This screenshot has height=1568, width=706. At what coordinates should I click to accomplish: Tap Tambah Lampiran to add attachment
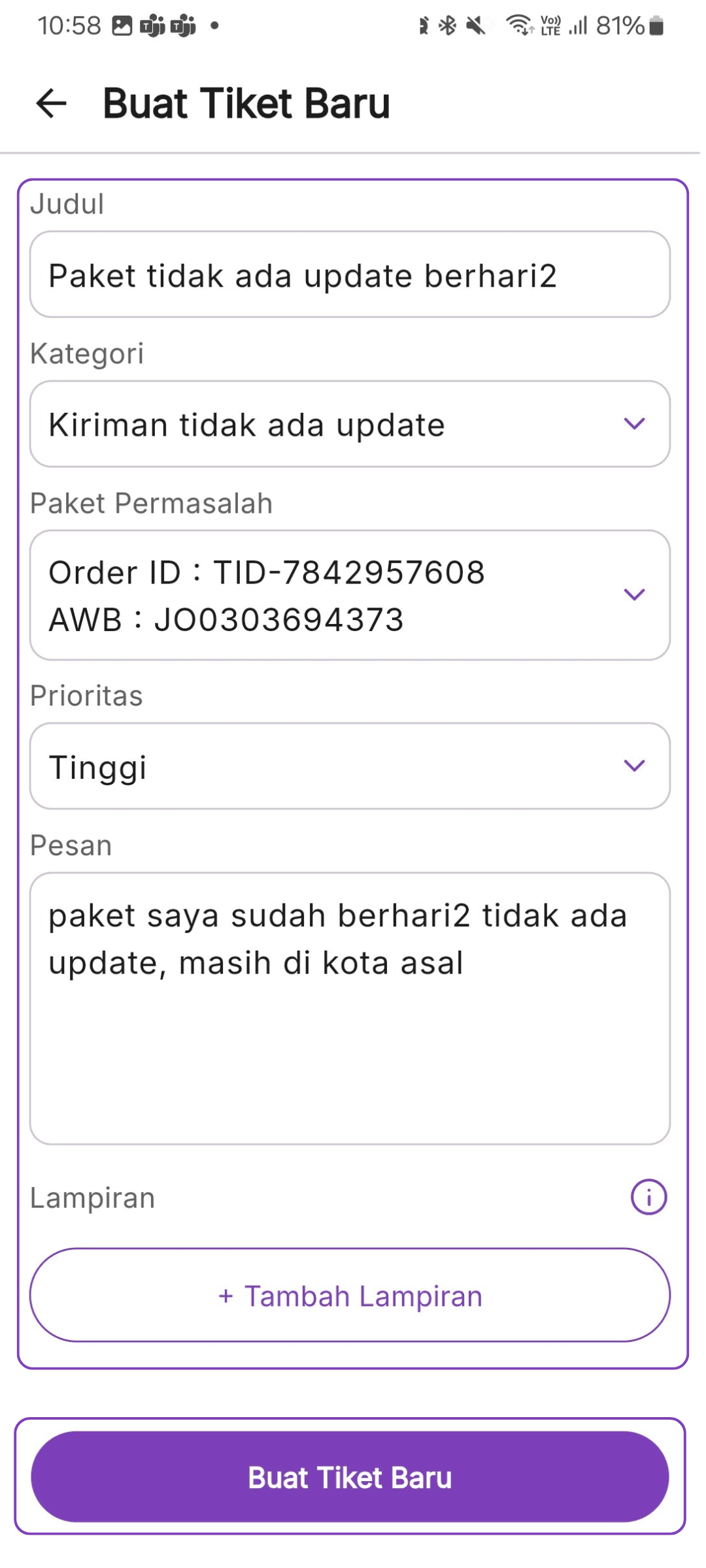pos(351,1296)
